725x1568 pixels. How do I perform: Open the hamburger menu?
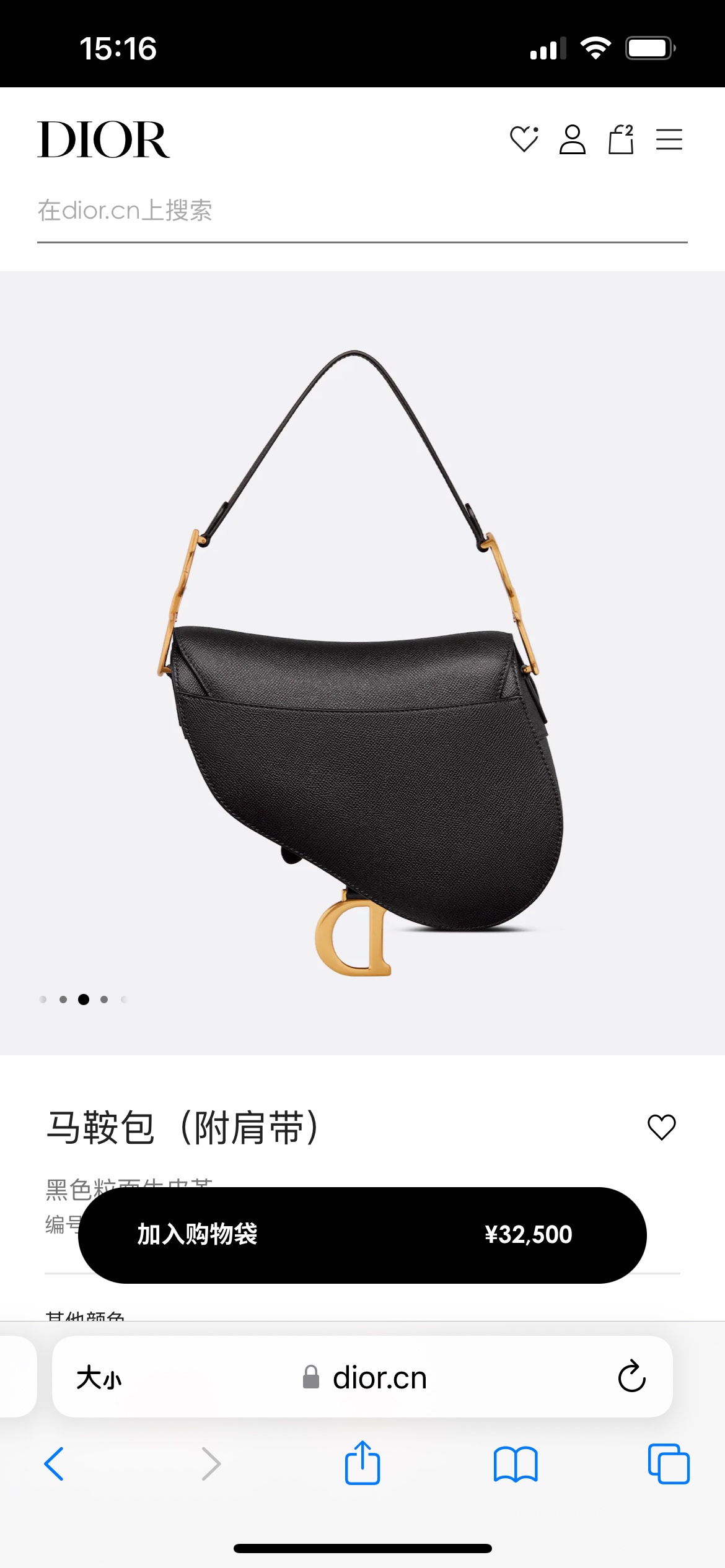(x=669, y=139)
